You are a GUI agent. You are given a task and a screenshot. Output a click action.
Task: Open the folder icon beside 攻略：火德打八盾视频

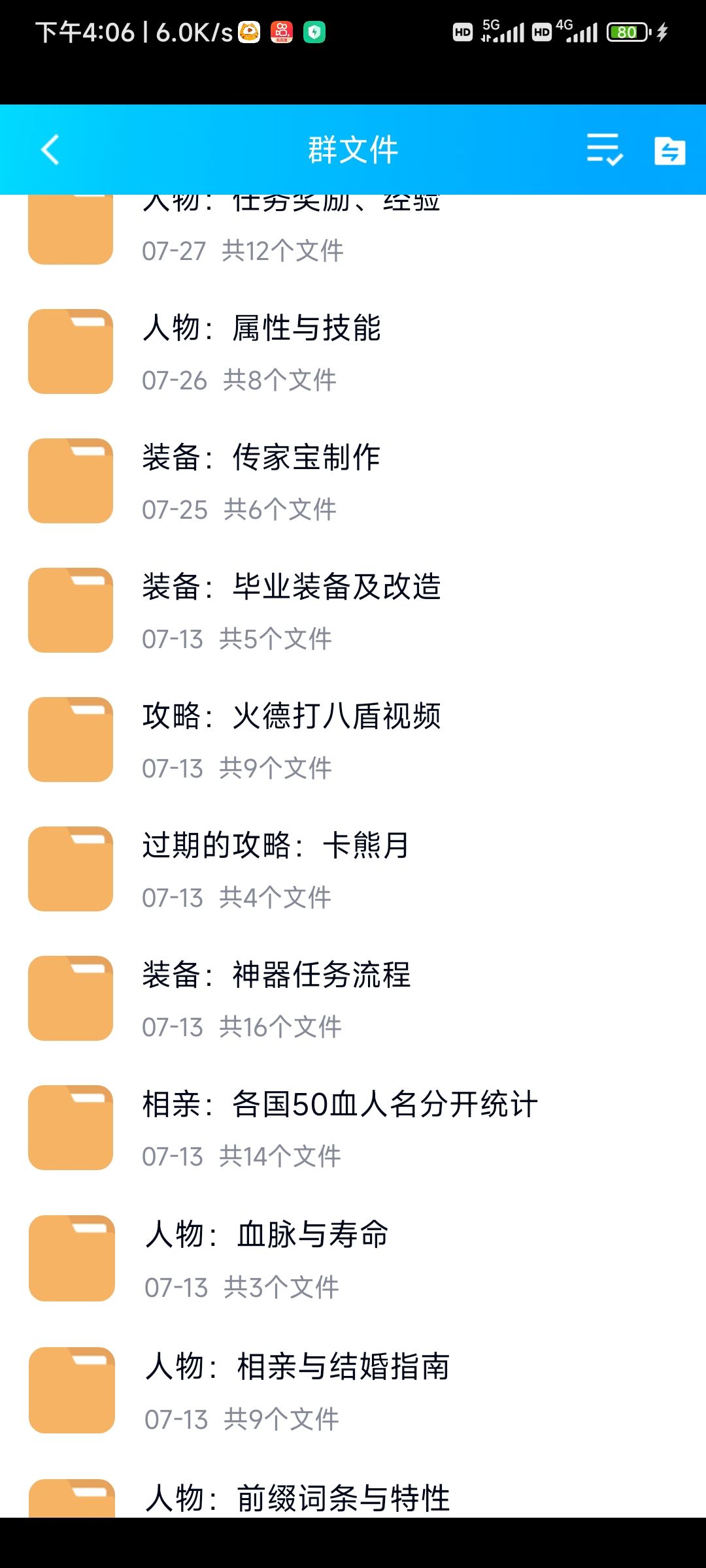70,740
